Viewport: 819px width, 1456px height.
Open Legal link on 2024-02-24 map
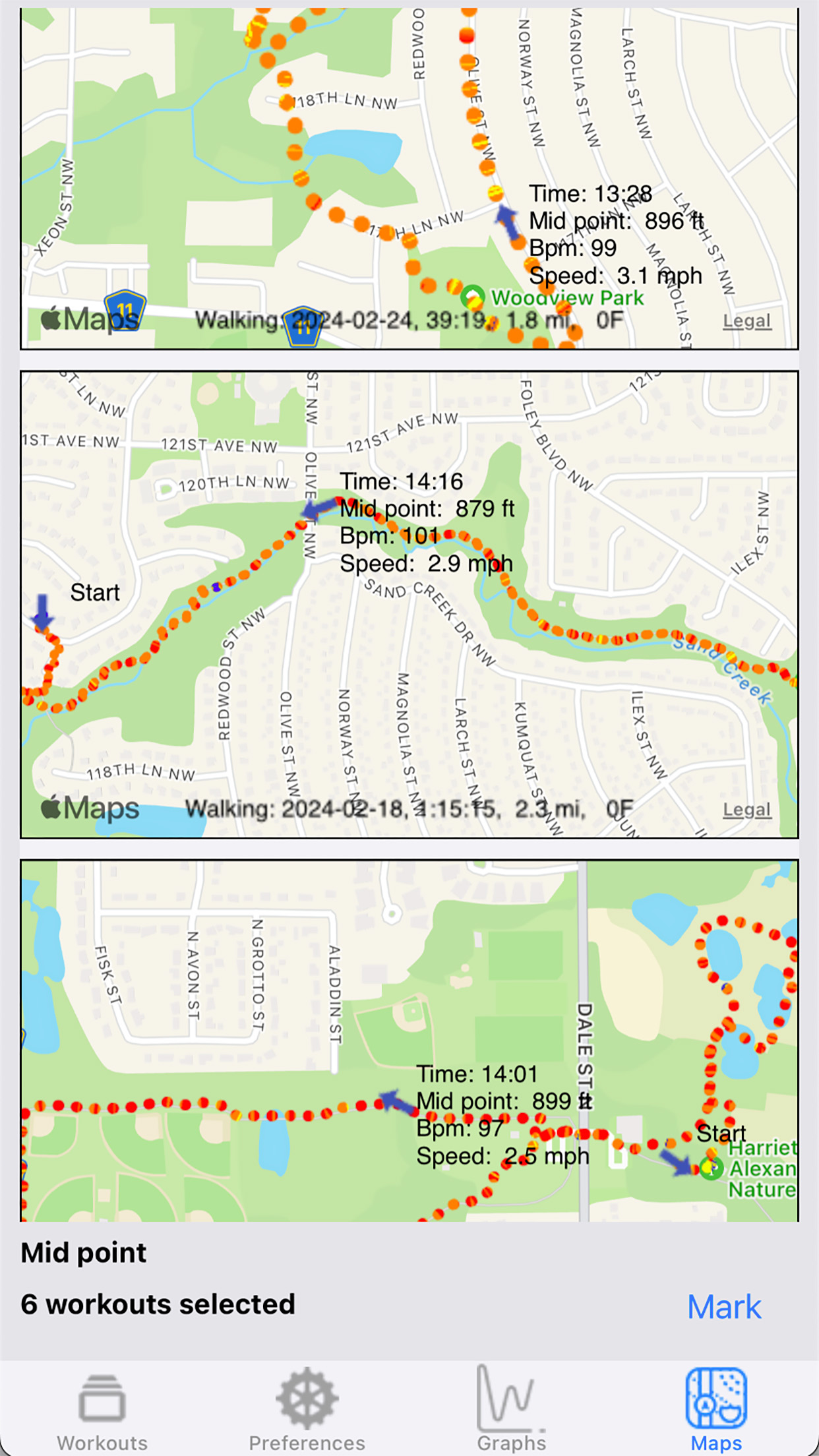tap(746, 321)
